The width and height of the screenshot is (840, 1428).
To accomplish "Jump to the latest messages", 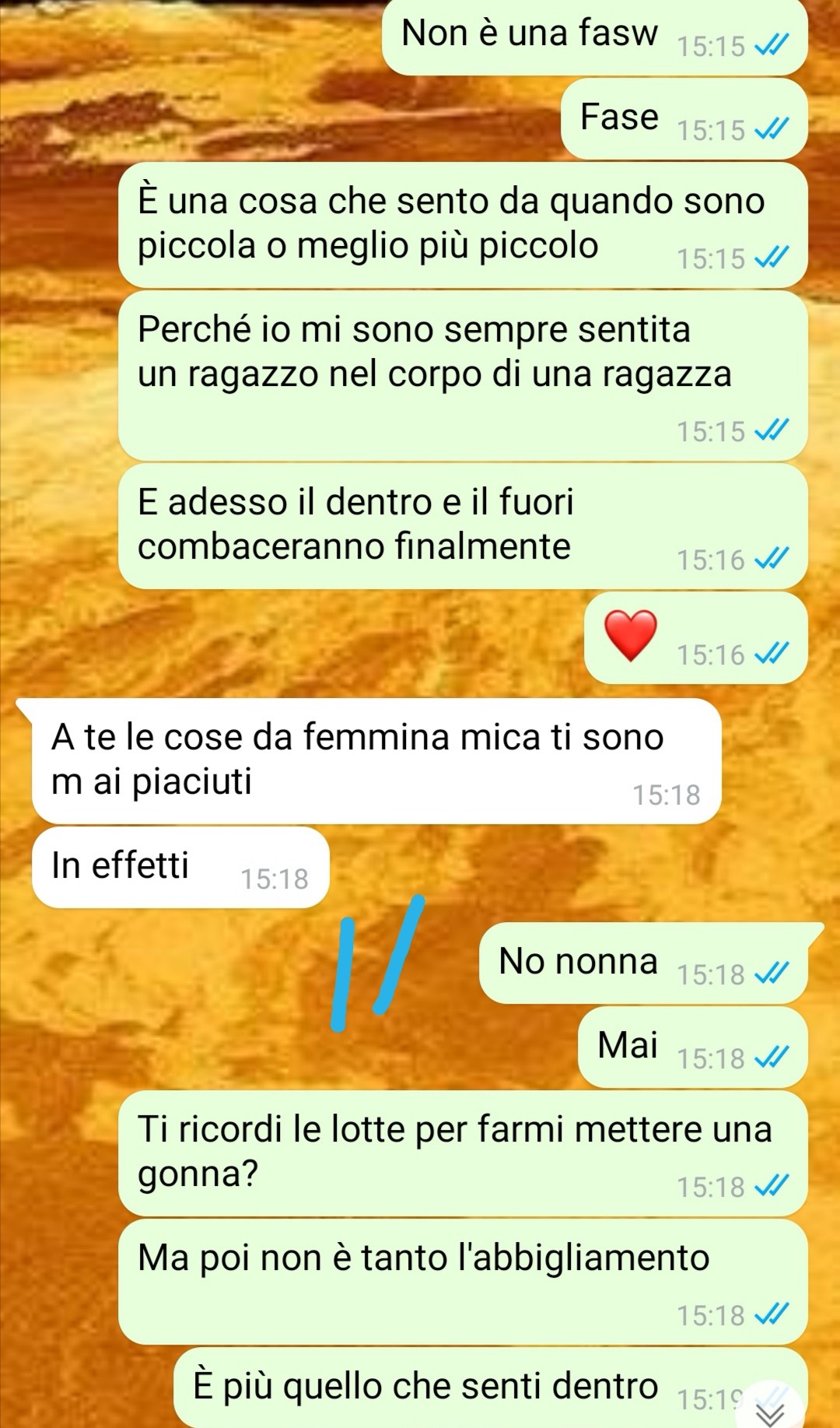I will pos(771,1406).
